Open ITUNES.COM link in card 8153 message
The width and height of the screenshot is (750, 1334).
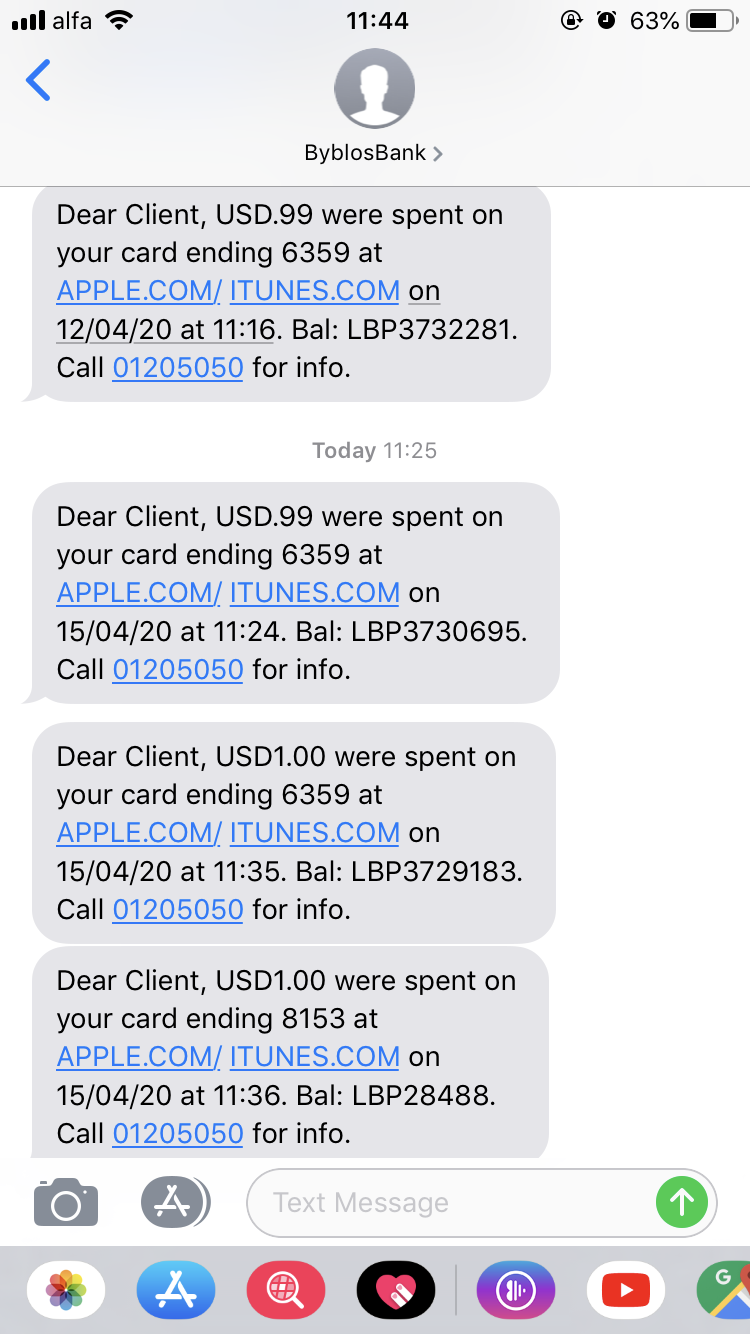[314, 1057]
